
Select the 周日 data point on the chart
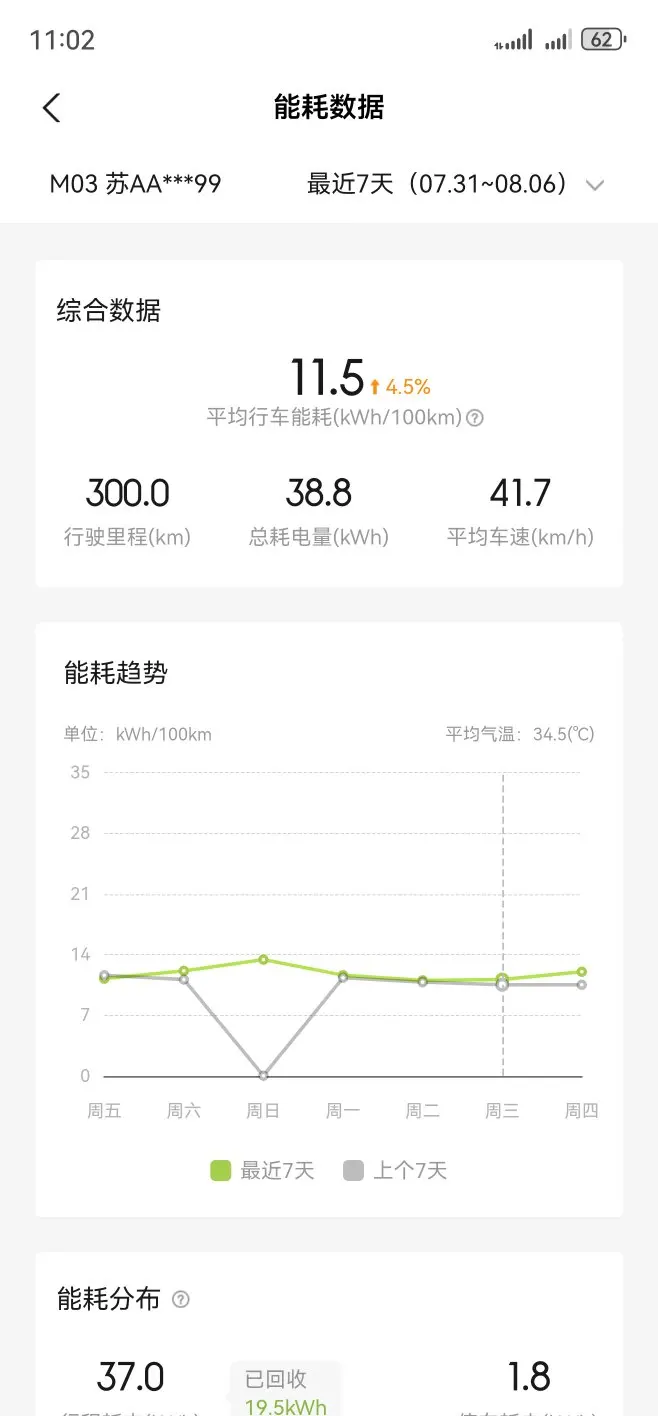264,959
